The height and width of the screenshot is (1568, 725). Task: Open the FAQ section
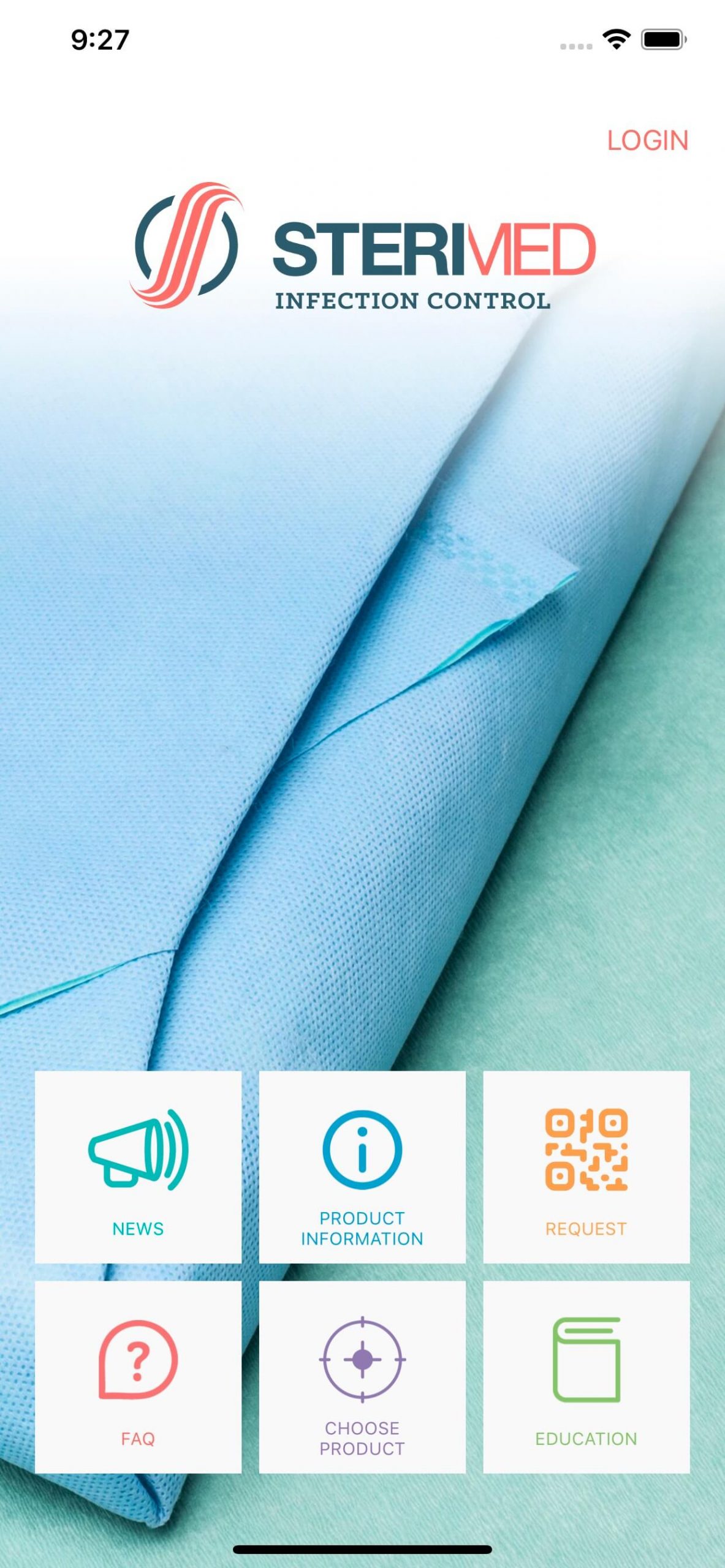click(x=138, y=1377)
